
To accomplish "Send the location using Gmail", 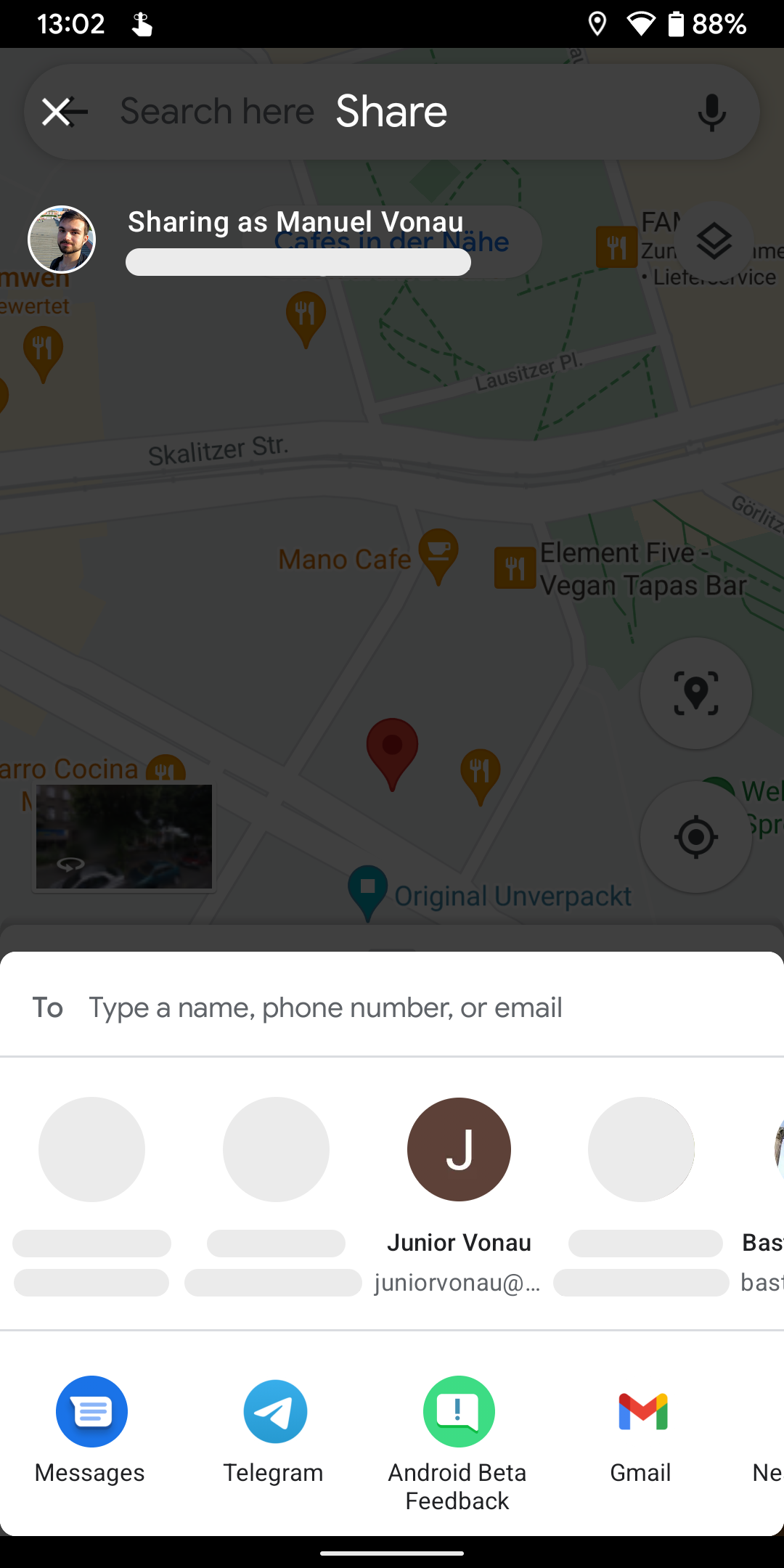I will [640, 1411].
